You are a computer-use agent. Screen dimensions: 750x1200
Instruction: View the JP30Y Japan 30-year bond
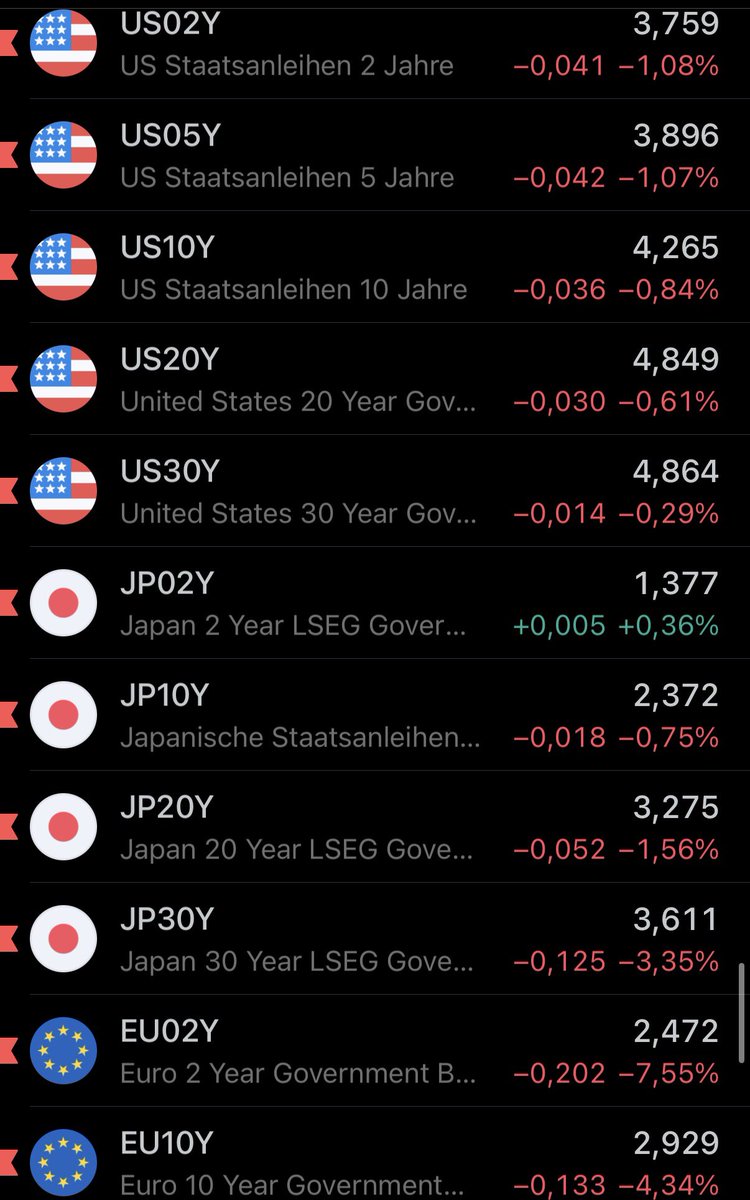(375, 940)
